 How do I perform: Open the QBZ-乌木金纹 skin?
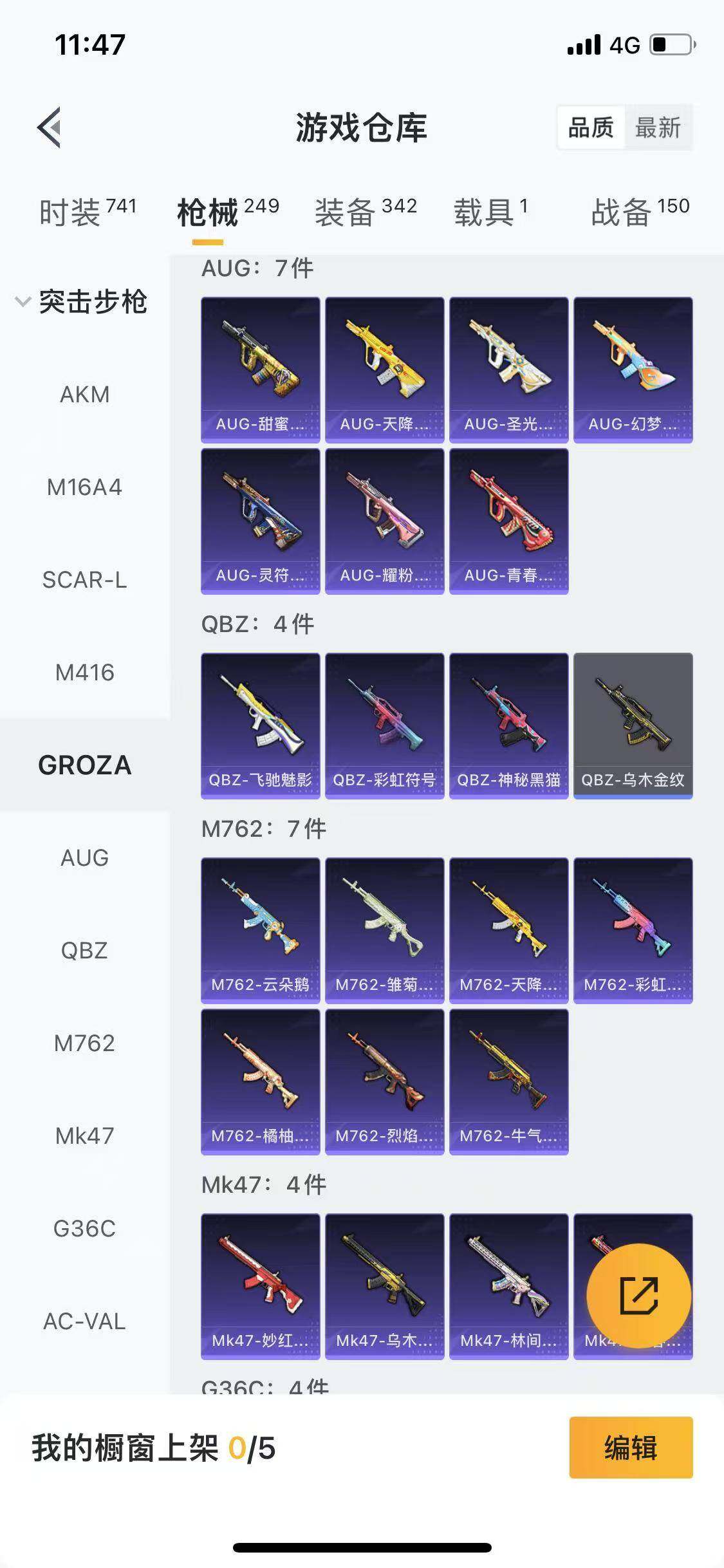(633, 725)
